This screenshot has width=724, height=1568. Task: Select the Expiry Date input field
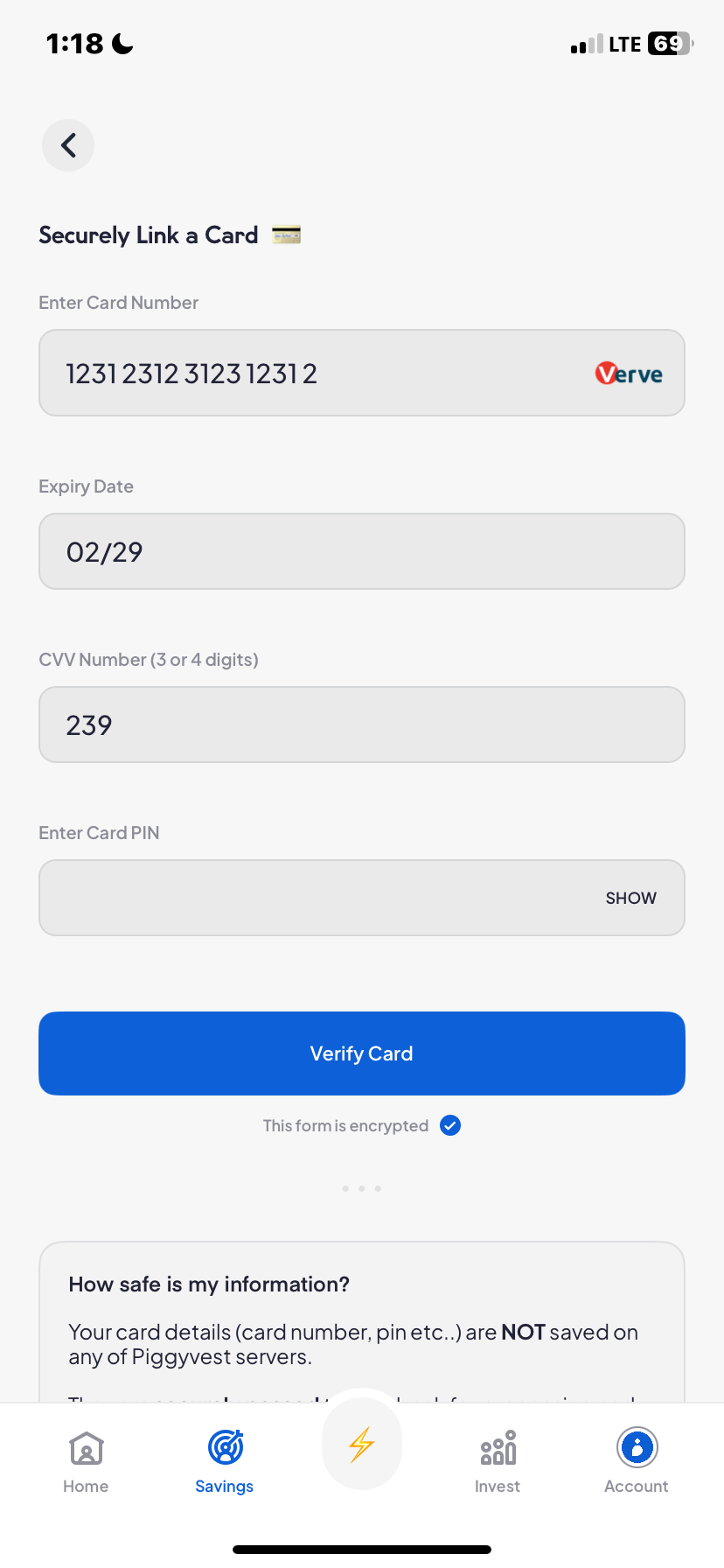click(x=361, y=551)
